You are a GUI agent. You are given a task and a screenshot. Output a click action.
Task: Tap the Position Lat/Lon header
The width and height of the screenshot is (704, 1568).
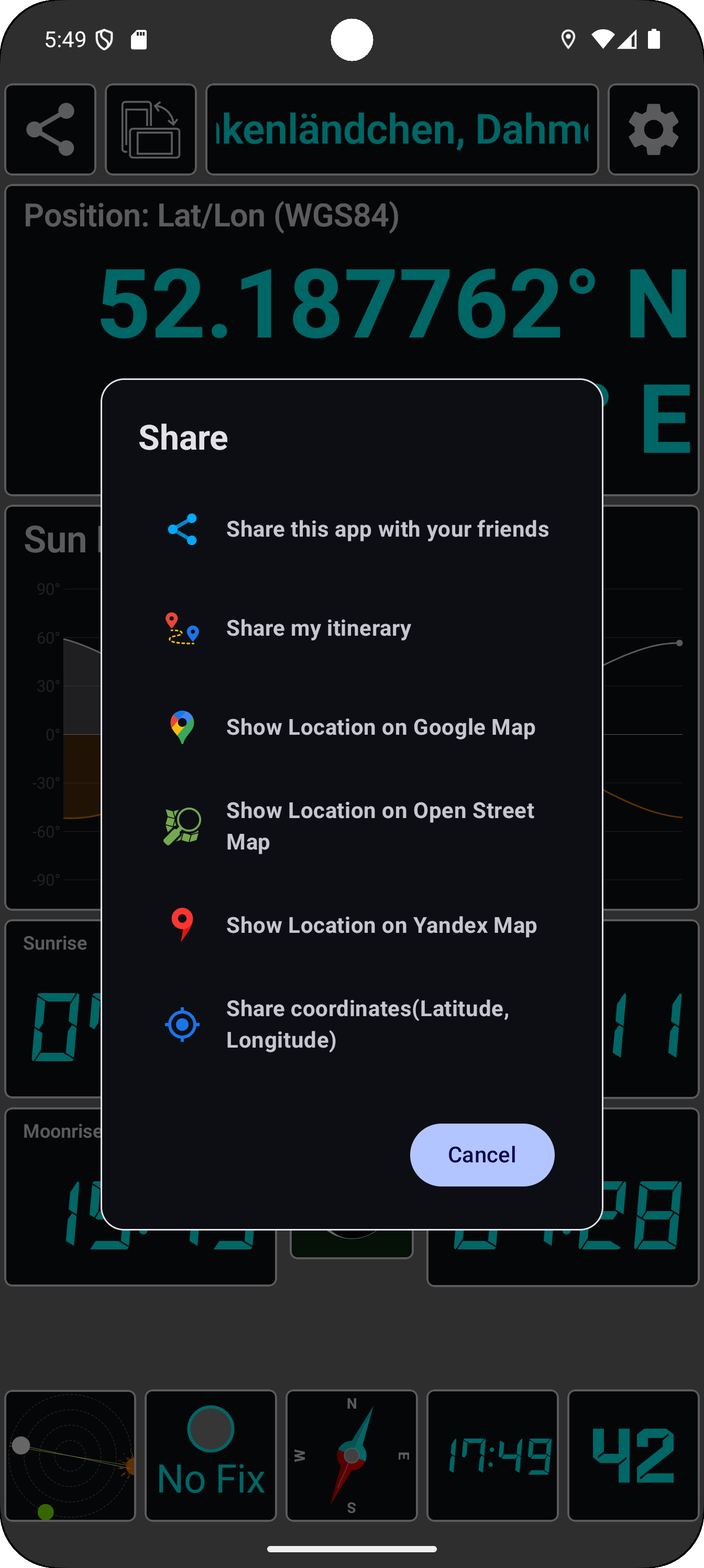pos(211,214)
